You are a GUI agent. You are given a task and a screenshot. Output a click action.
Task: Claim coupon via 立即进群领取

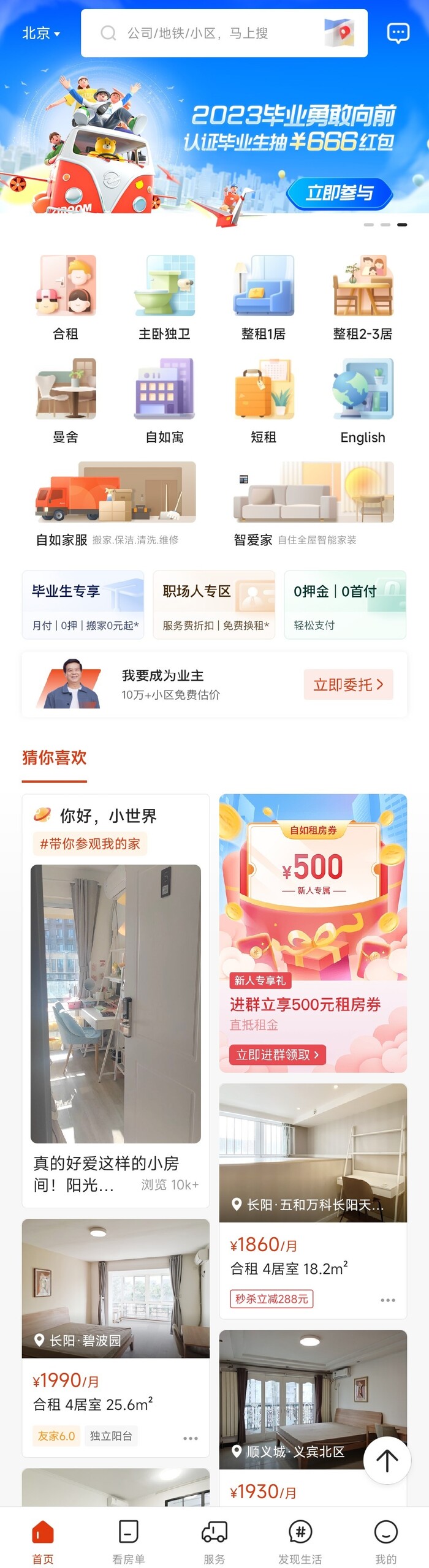(278, 1054)
